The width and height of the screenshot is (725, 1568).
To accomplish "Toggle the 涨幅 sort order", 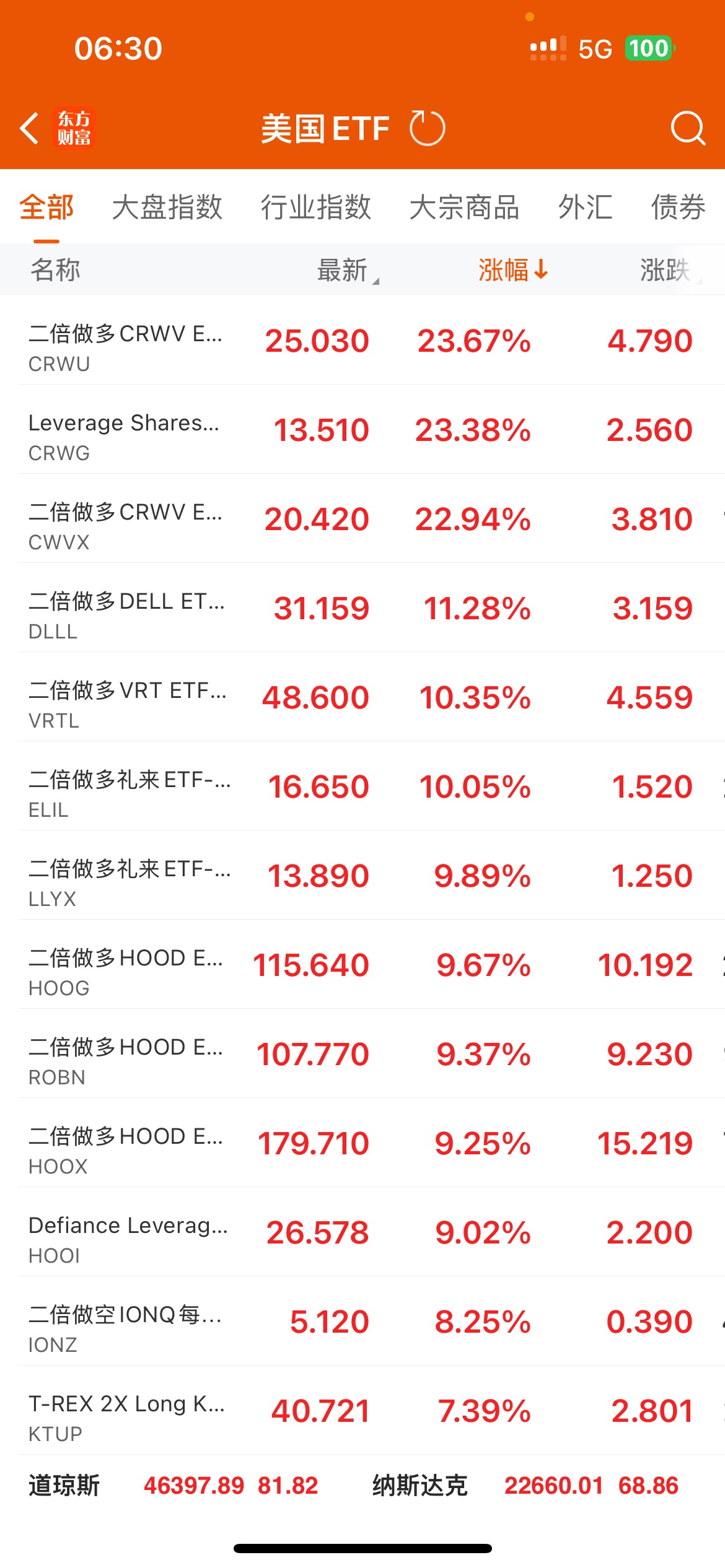I will pyautogui.click(x=512, y=270).
